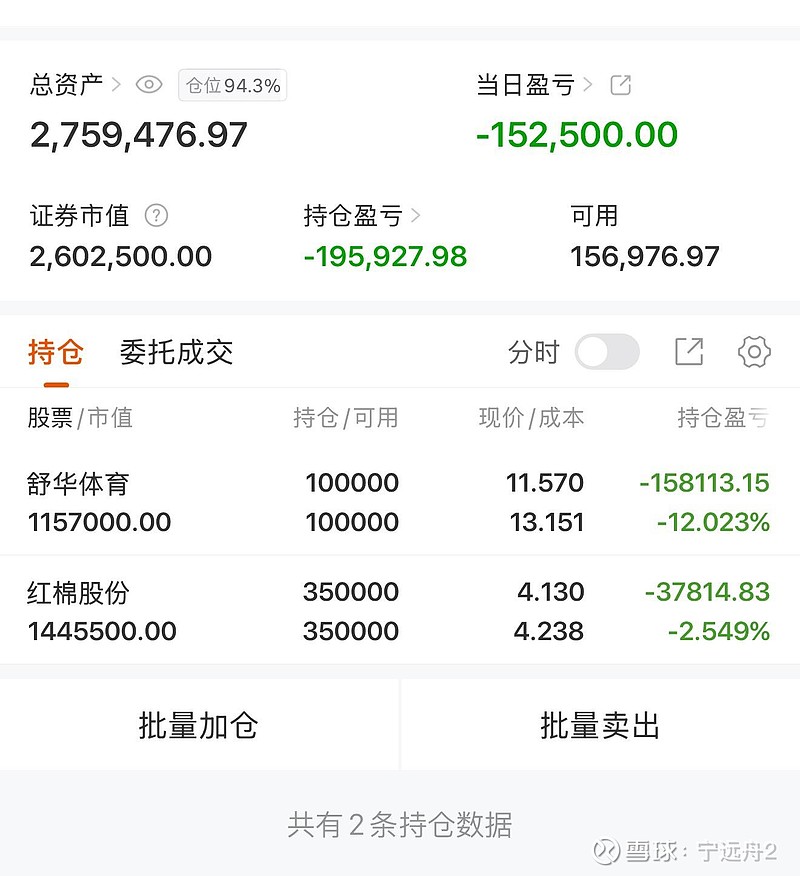Share the holdings list
This screenshot has width=800, height=876.
tap(689, 352)
